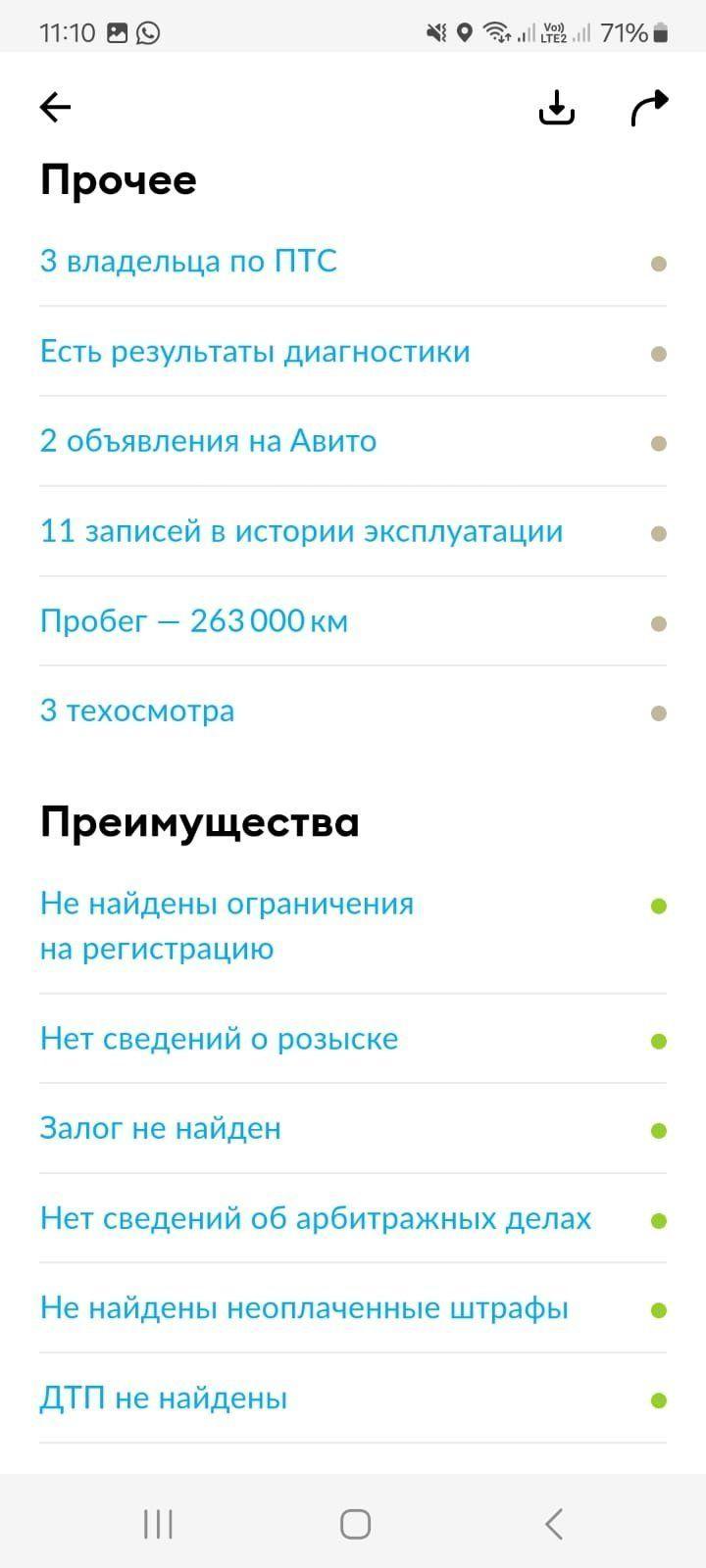Open 'Не найдены ограничения на регистрацию'
This screenshot has height=1568, width=706.
(353, 926)
